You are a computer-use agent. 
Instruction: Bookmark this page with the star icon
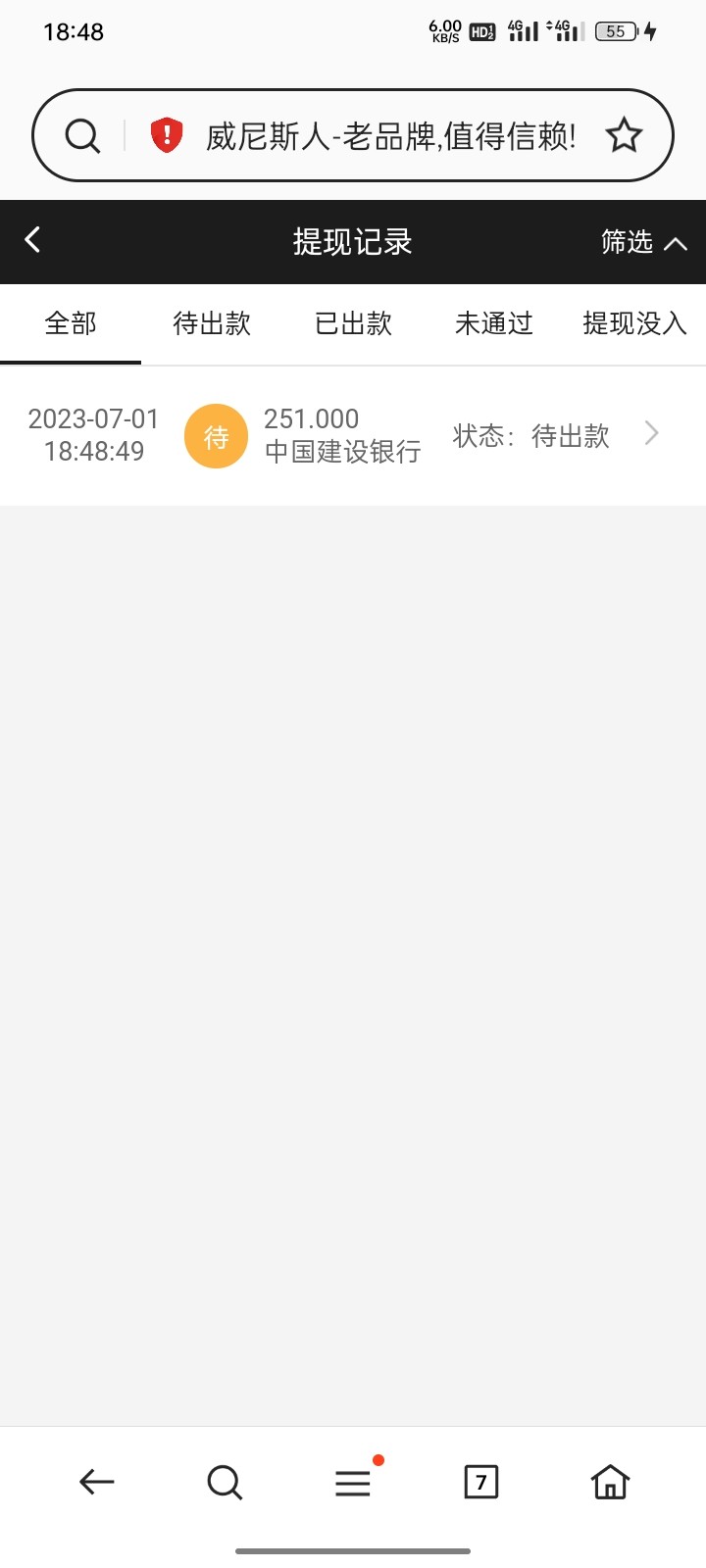[x=624, y=136]
